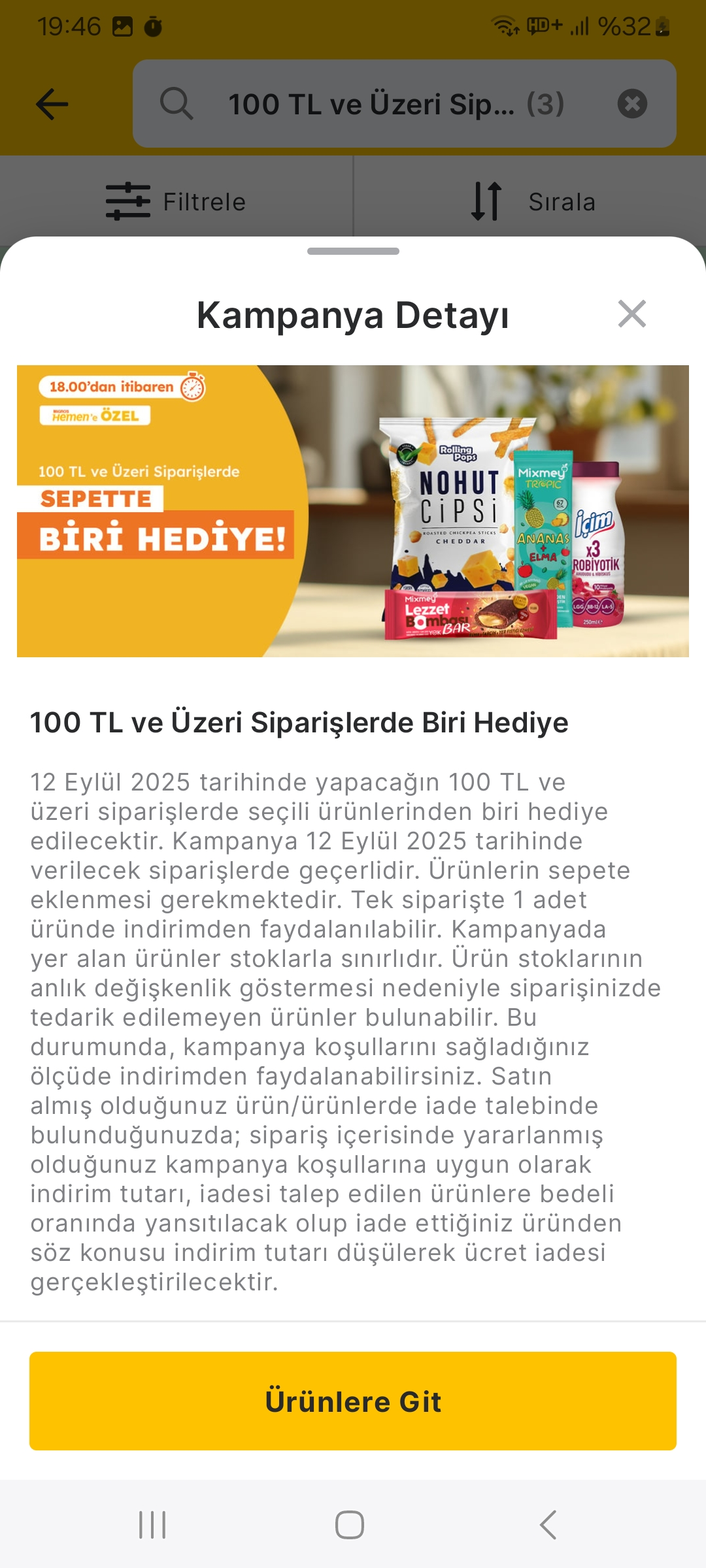Viewport: 706px width, 1568px height.
Task: Close the Kampanya Detayı sheet
Action: 631,314
